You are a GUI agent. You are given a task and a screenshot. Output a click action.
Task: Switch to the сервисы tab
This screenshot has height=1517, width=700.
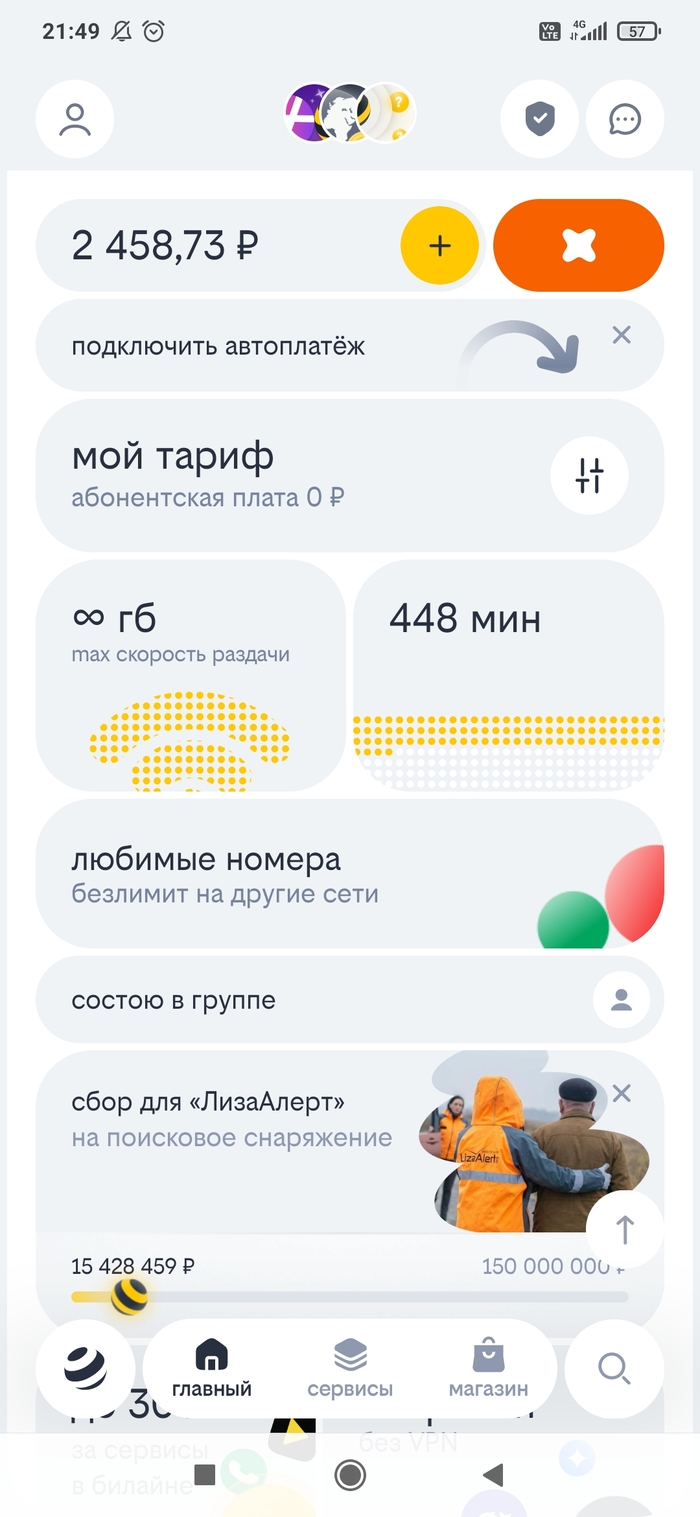pyautogui.click(x=350, y=1369)
